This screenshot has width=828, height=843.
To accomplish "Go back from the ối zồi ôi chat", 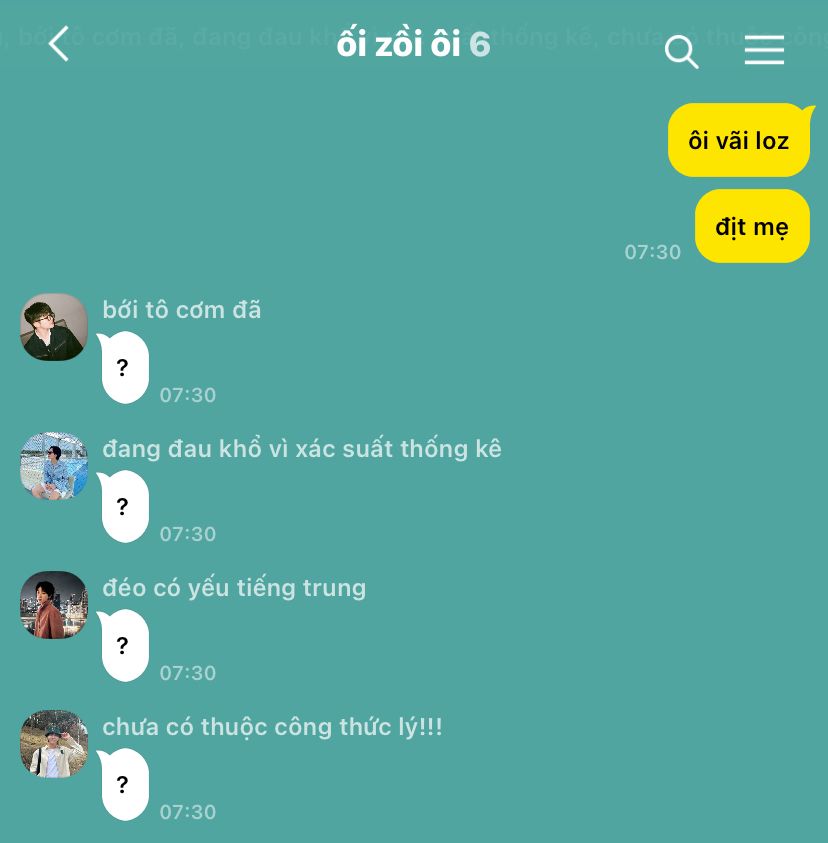I will tap(59, 45).
